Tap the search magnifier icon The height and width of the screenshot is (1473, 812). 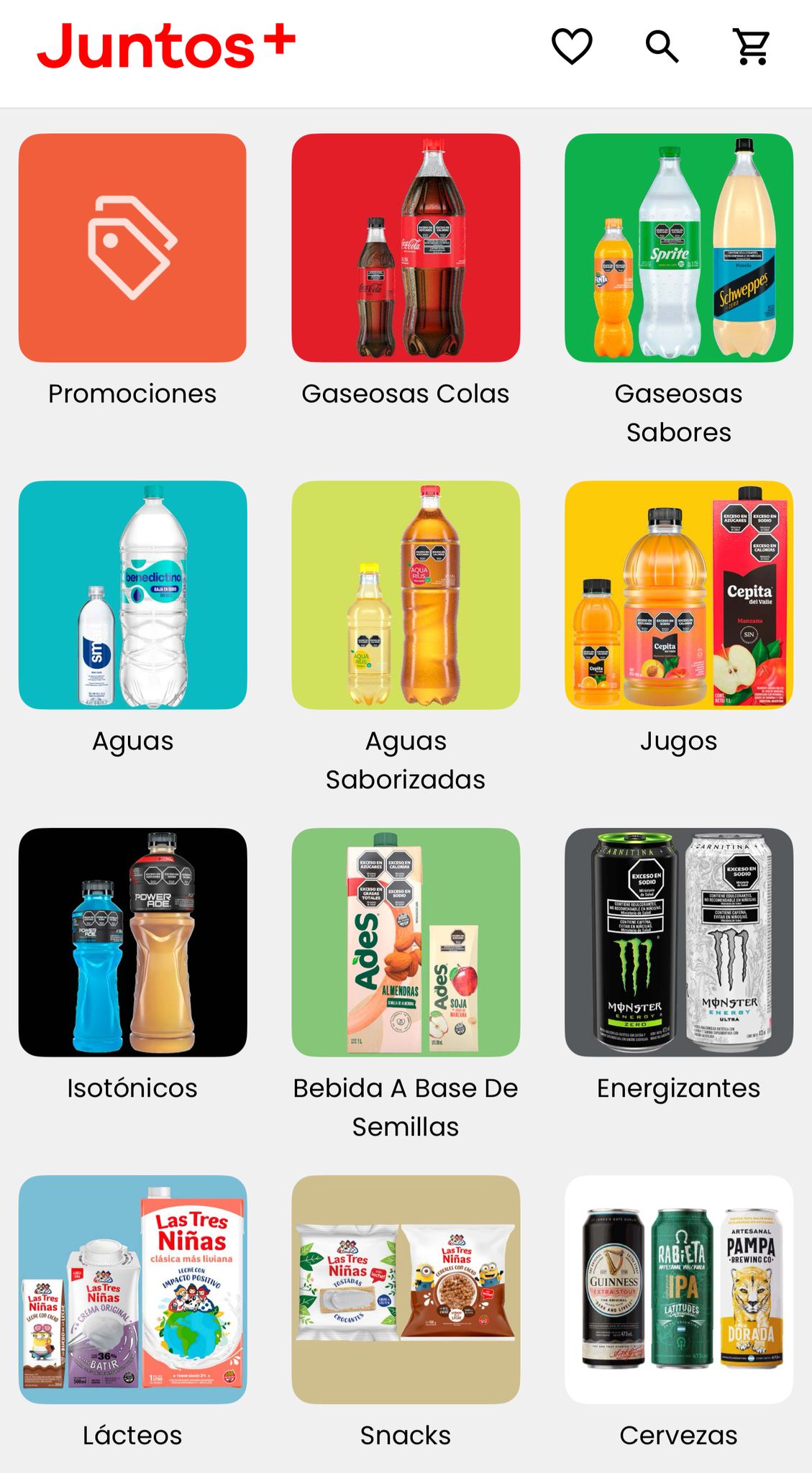point(662,47)
